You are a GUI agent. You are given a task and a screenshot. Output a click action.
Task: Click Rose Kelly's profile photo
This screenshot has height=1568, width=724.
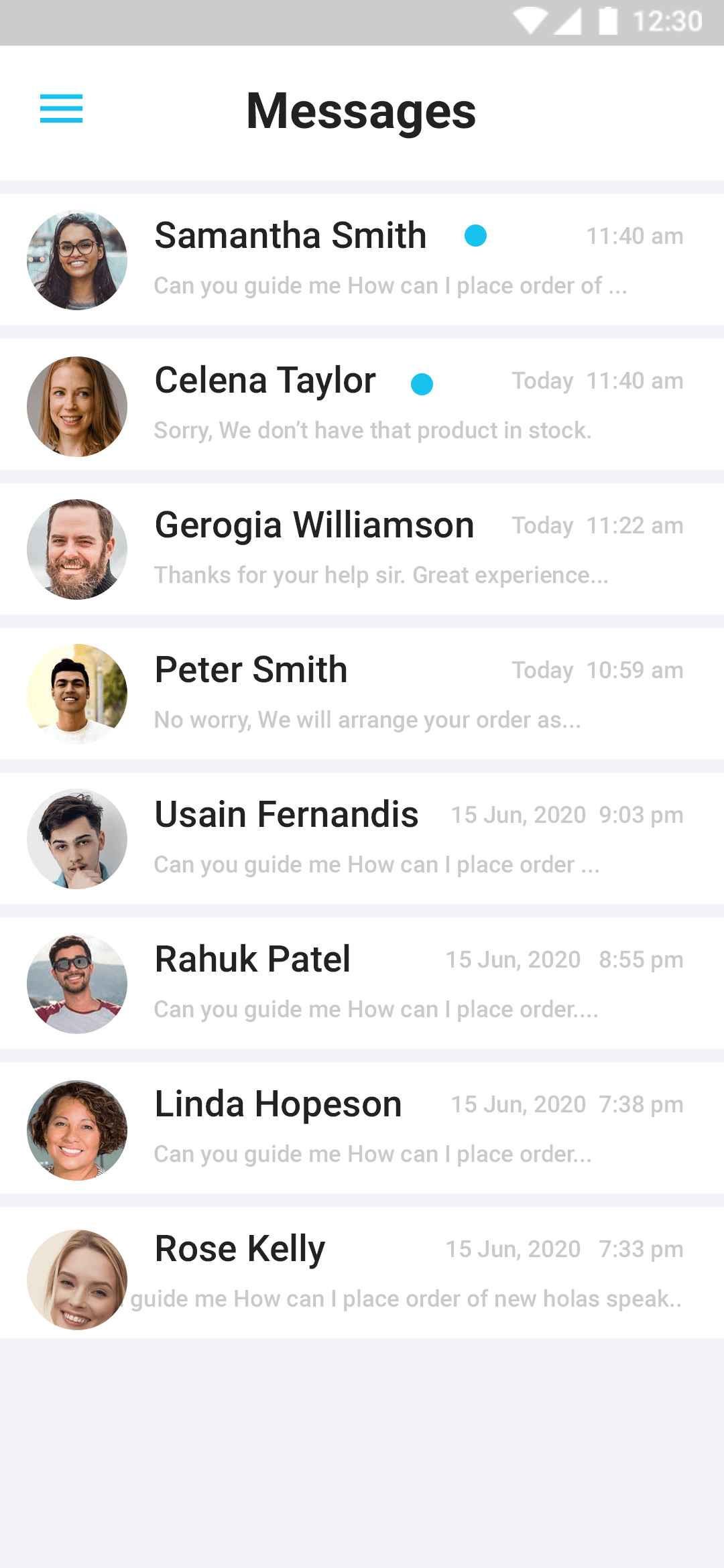76,1280
